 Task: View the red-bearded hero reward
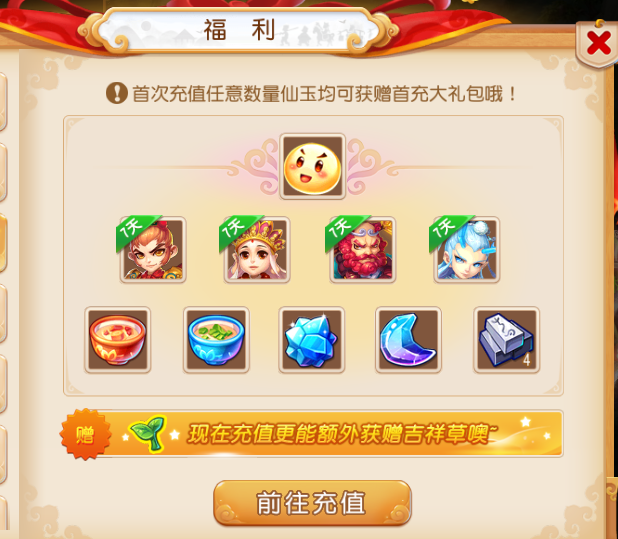[362, 250]
